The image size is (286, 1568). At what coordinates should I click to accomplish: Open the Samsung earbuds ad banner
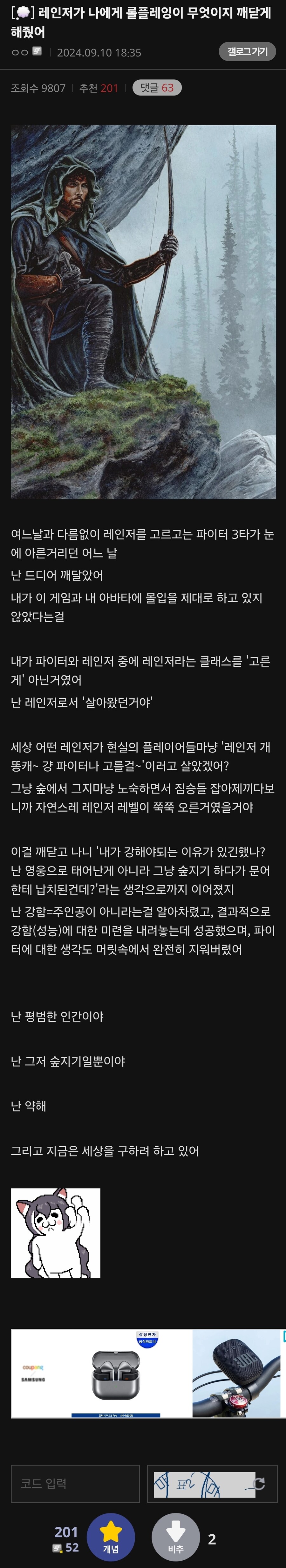(101, 1373)
